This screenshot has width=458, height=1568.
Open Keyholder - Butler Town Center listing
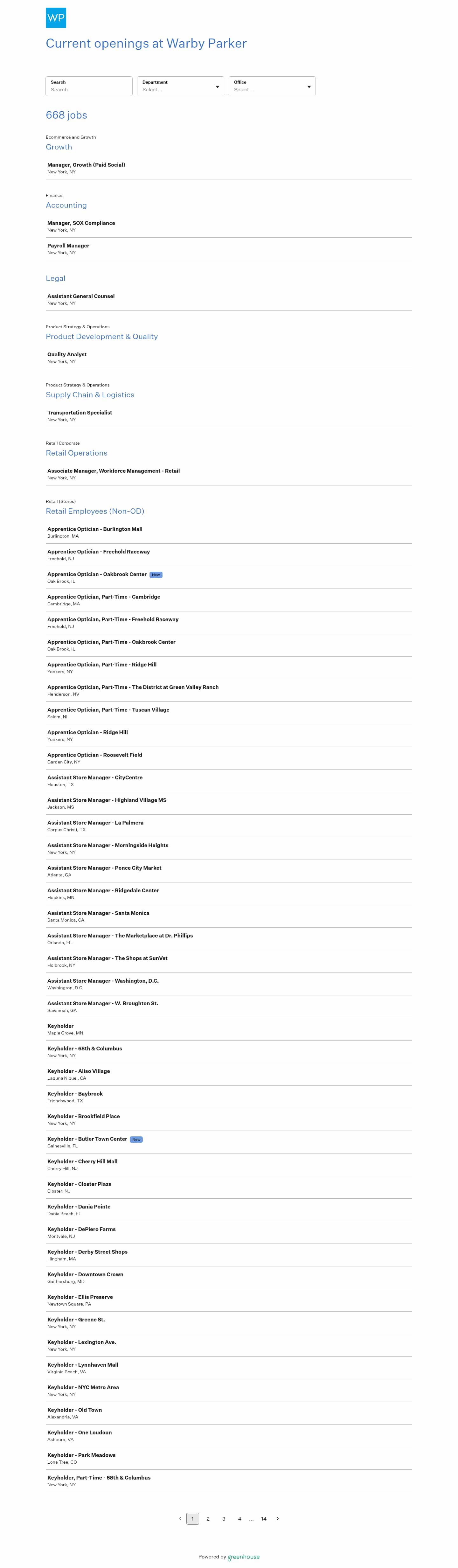pos(87,1139)
